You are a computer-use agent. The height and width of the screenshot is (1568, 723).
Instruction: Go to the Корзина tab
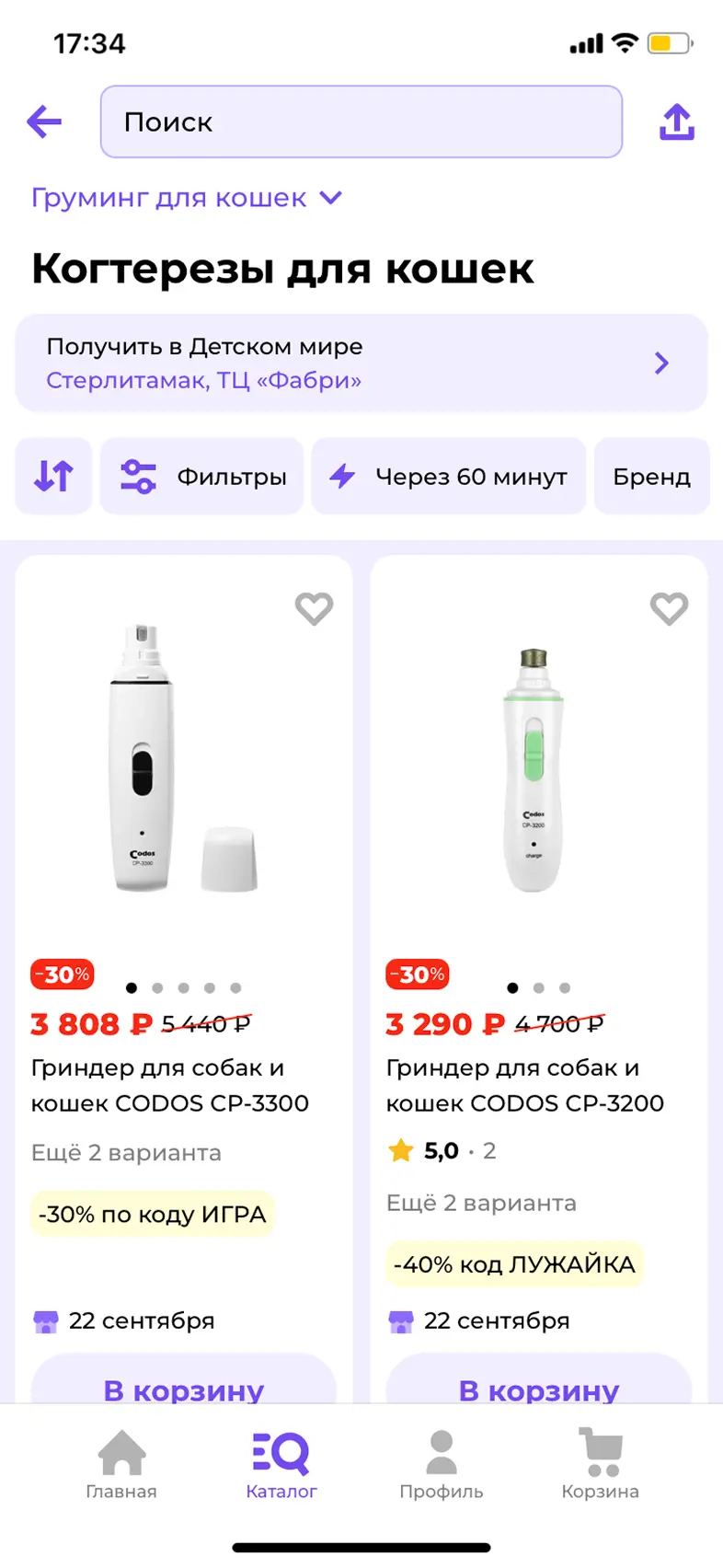point(601,1465)
